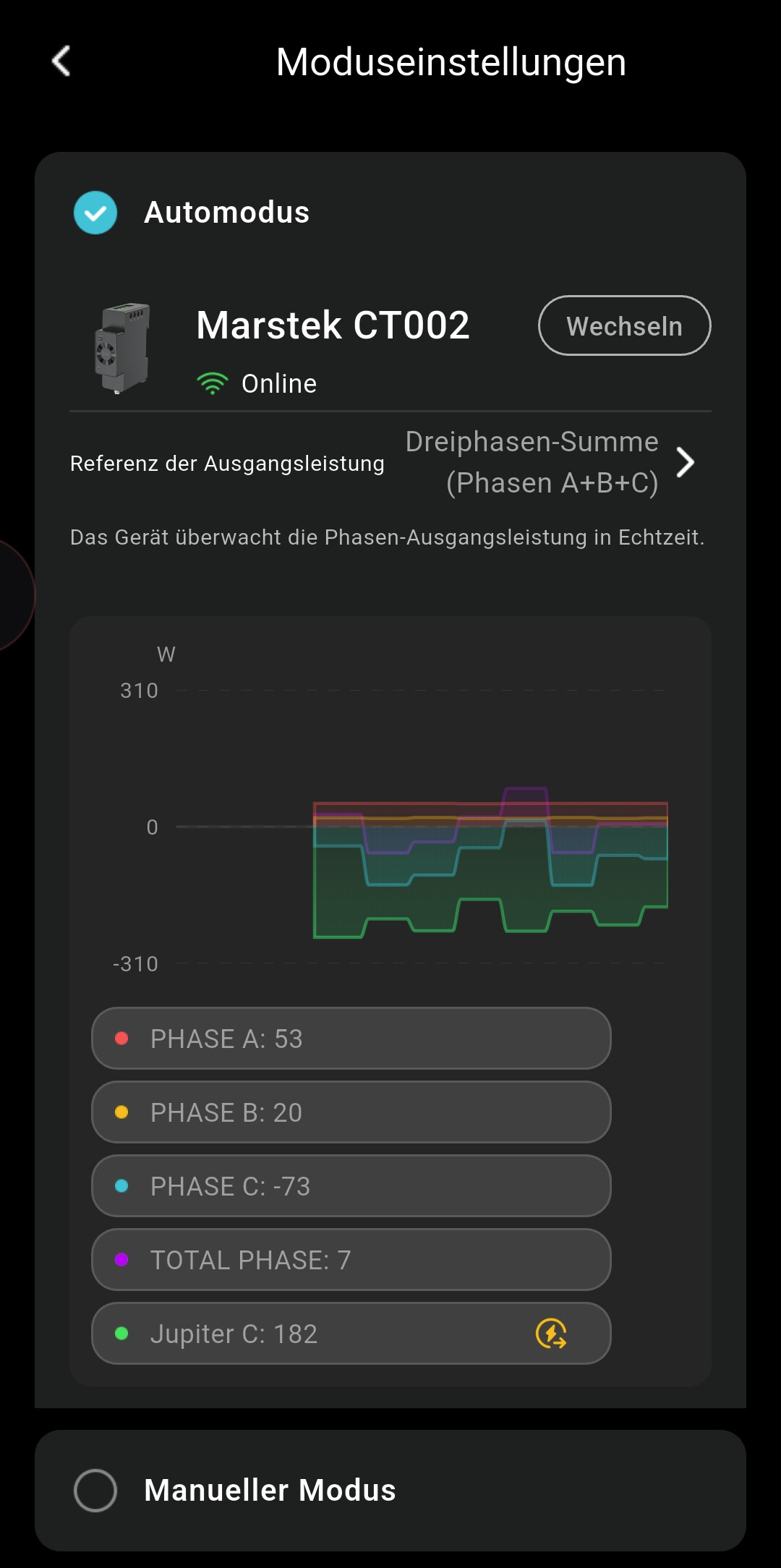Screen dimensions: 781x1568
Task: Go back from Moduseinstellungen
Action: (x=62, y=61)
